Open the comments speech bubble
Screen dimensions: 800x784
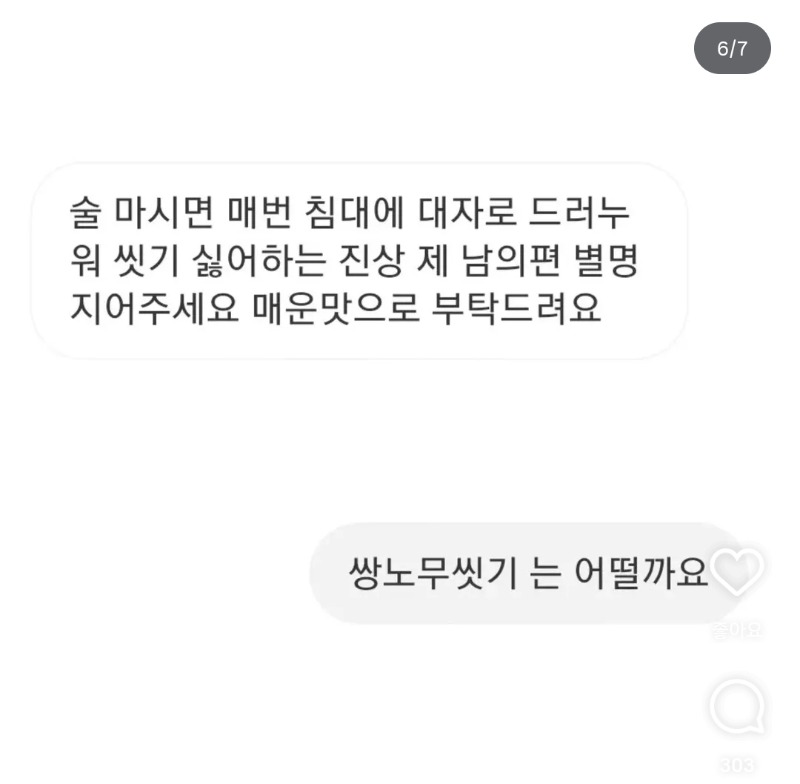737,707
